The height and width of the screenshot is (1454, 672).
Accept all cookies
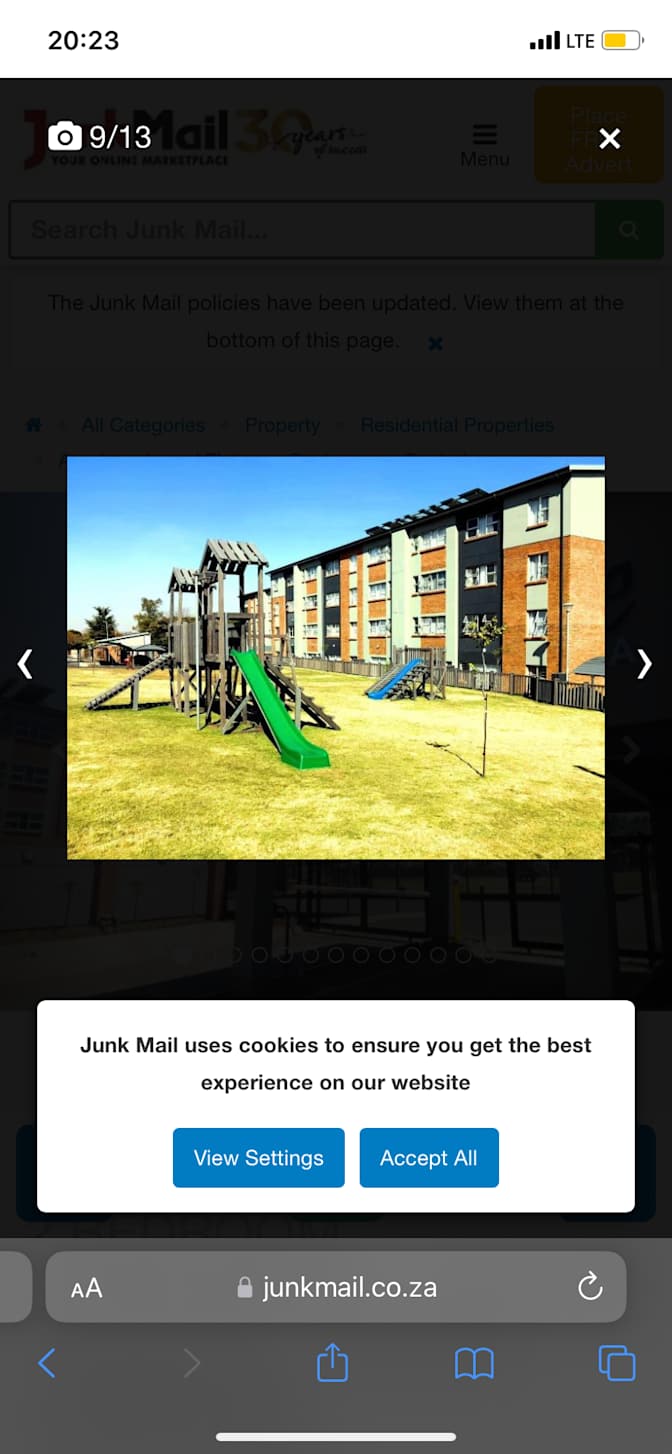(x=429, y=1158)
